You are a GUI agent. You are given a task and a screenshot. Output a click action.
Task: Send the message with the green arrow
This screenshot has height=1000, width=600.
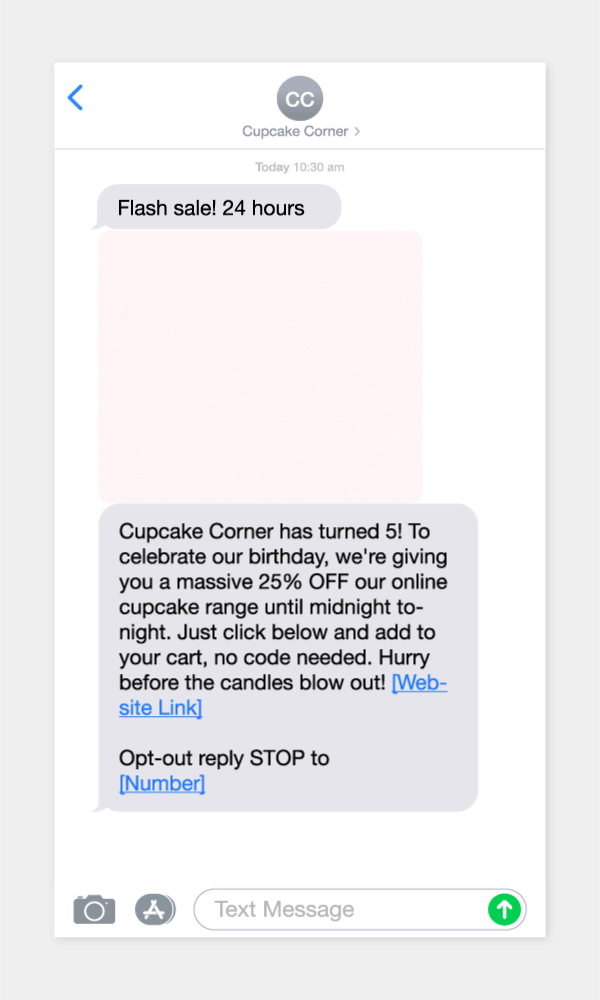click(504, 909)
